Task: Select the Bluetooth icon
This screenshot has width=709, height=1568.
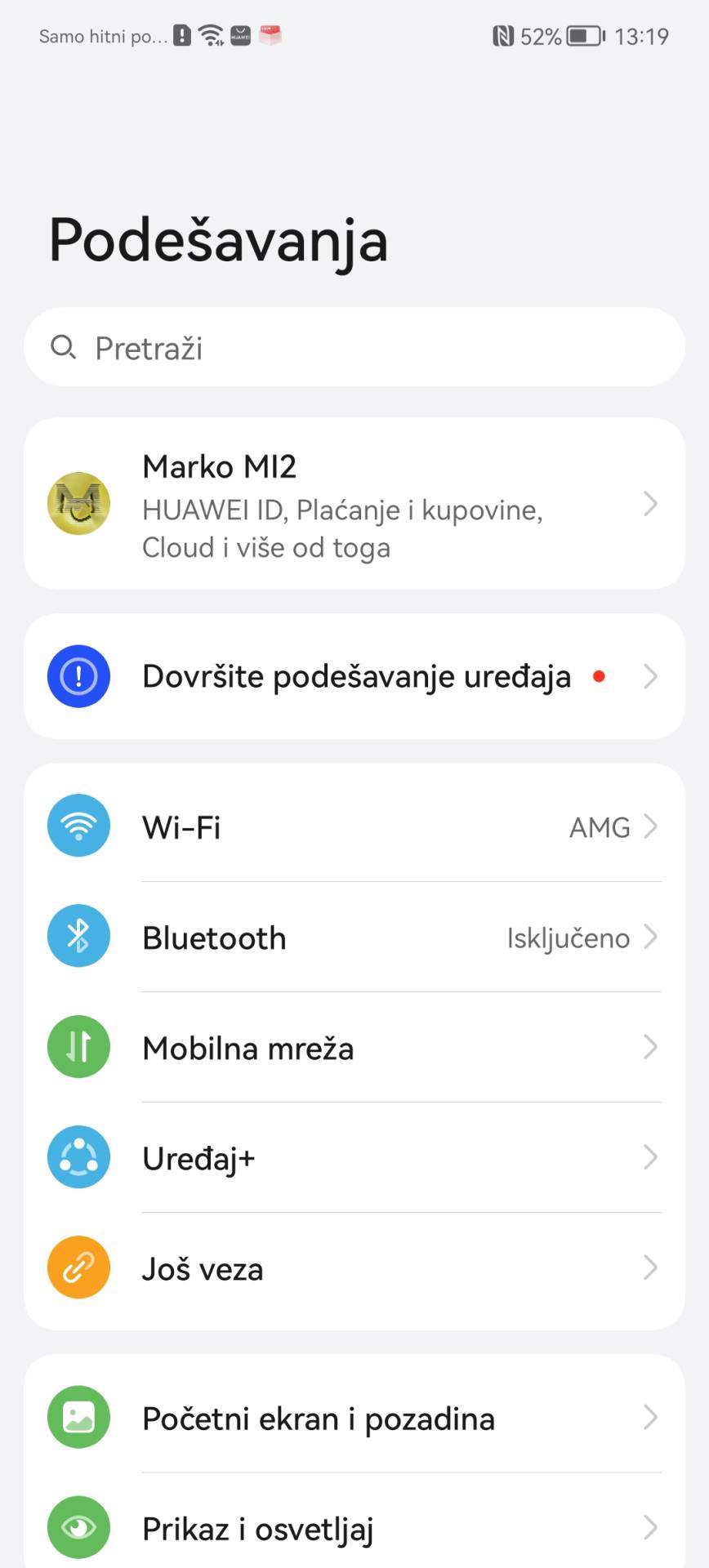Action: [x=78, y=937]
